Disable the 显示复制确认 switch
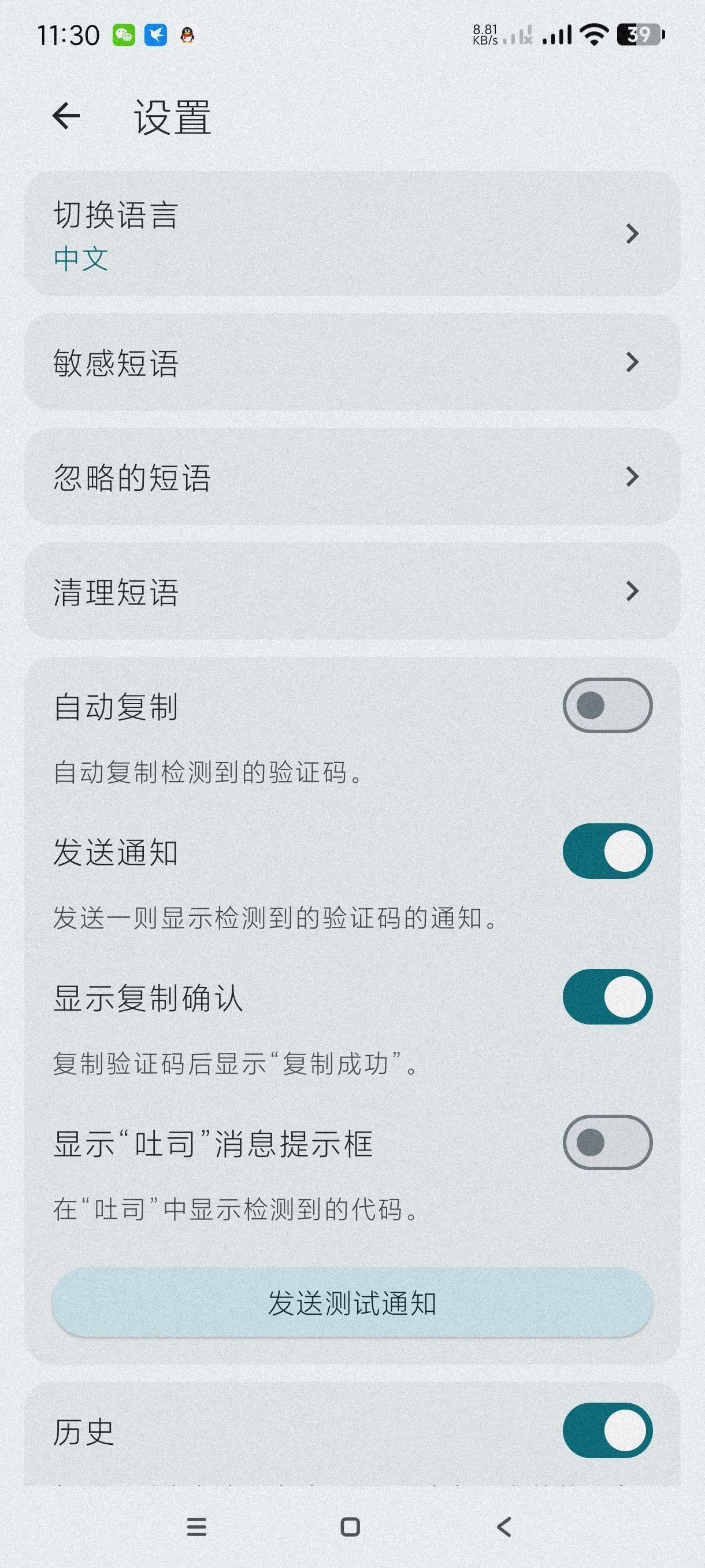This screenshot has height=1568, width=705. [x=606, y=996]
